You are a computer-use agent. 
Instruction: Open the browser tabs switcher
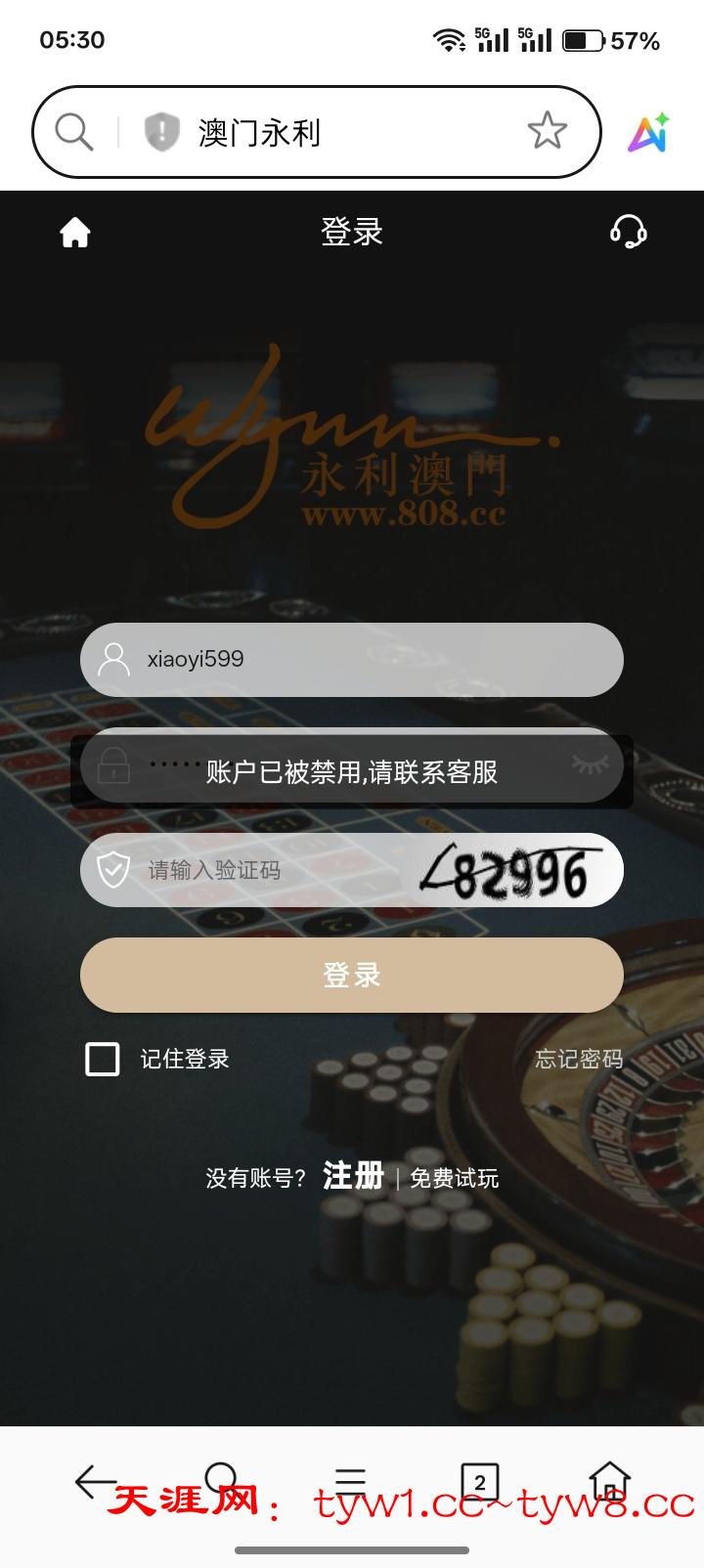[x=479, y=1482]
